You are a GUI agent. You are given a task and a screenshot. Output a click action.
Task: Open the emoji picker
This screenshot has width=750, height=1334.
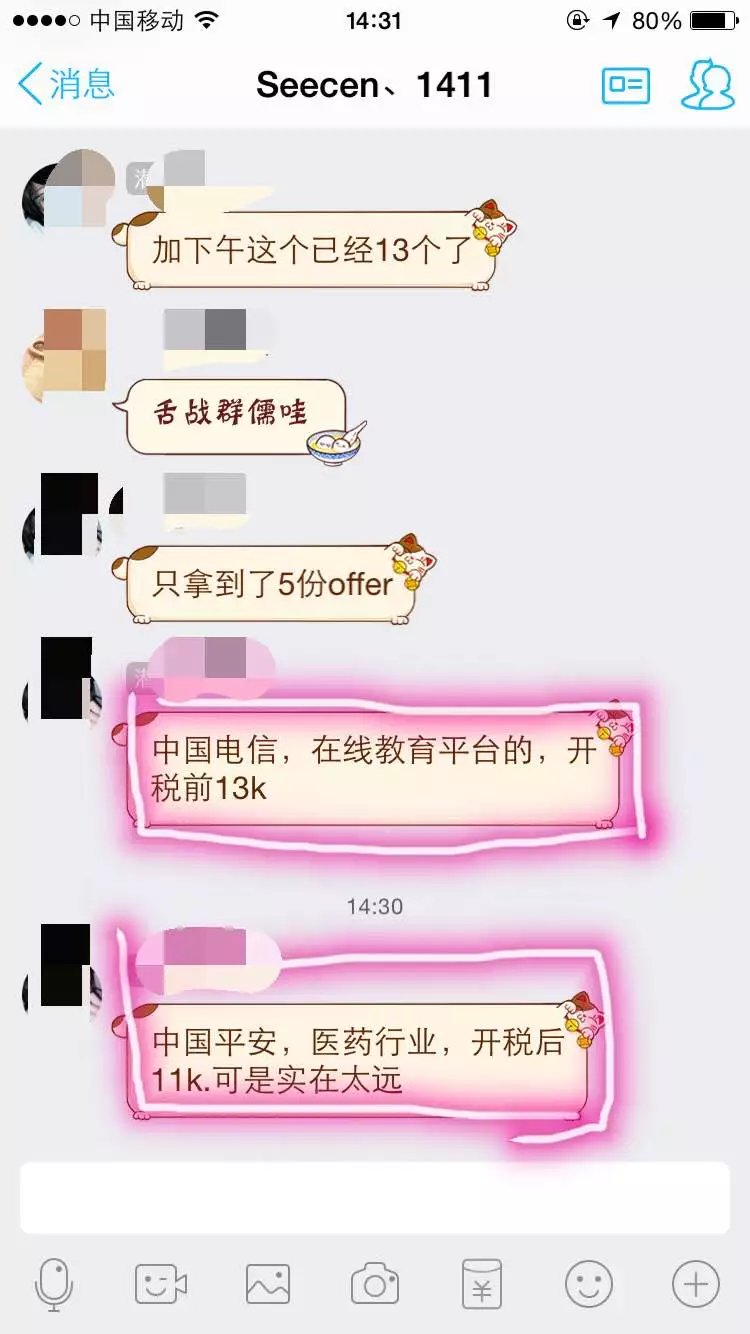tap(589, 1283)
